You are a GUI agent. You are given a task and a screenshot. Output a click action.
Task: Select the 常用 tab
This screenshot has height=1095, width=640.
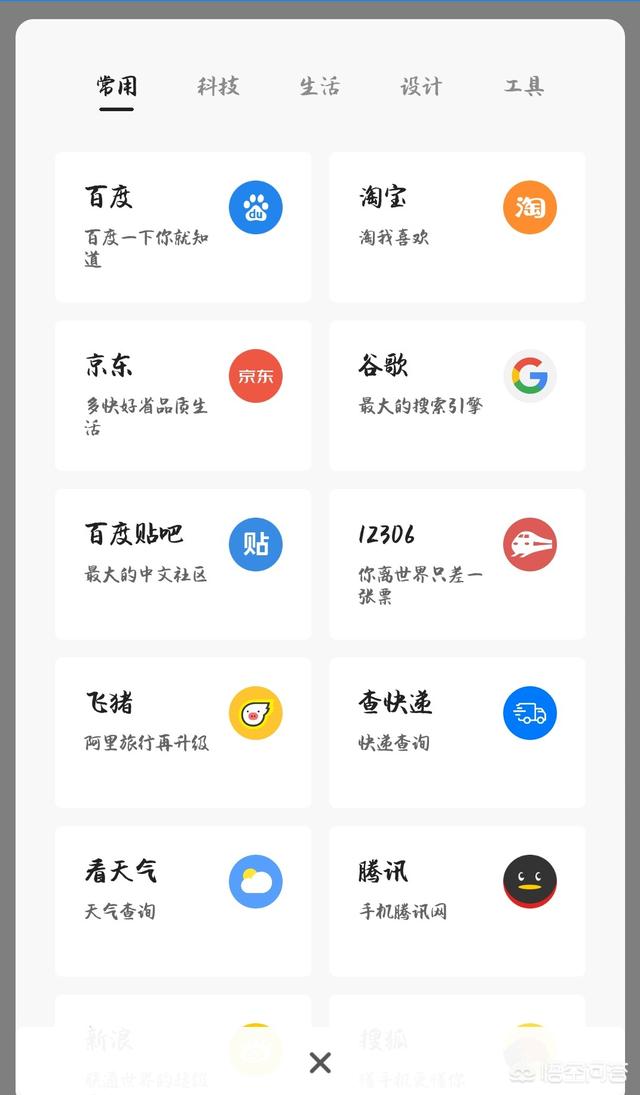[x=117, y=87]
